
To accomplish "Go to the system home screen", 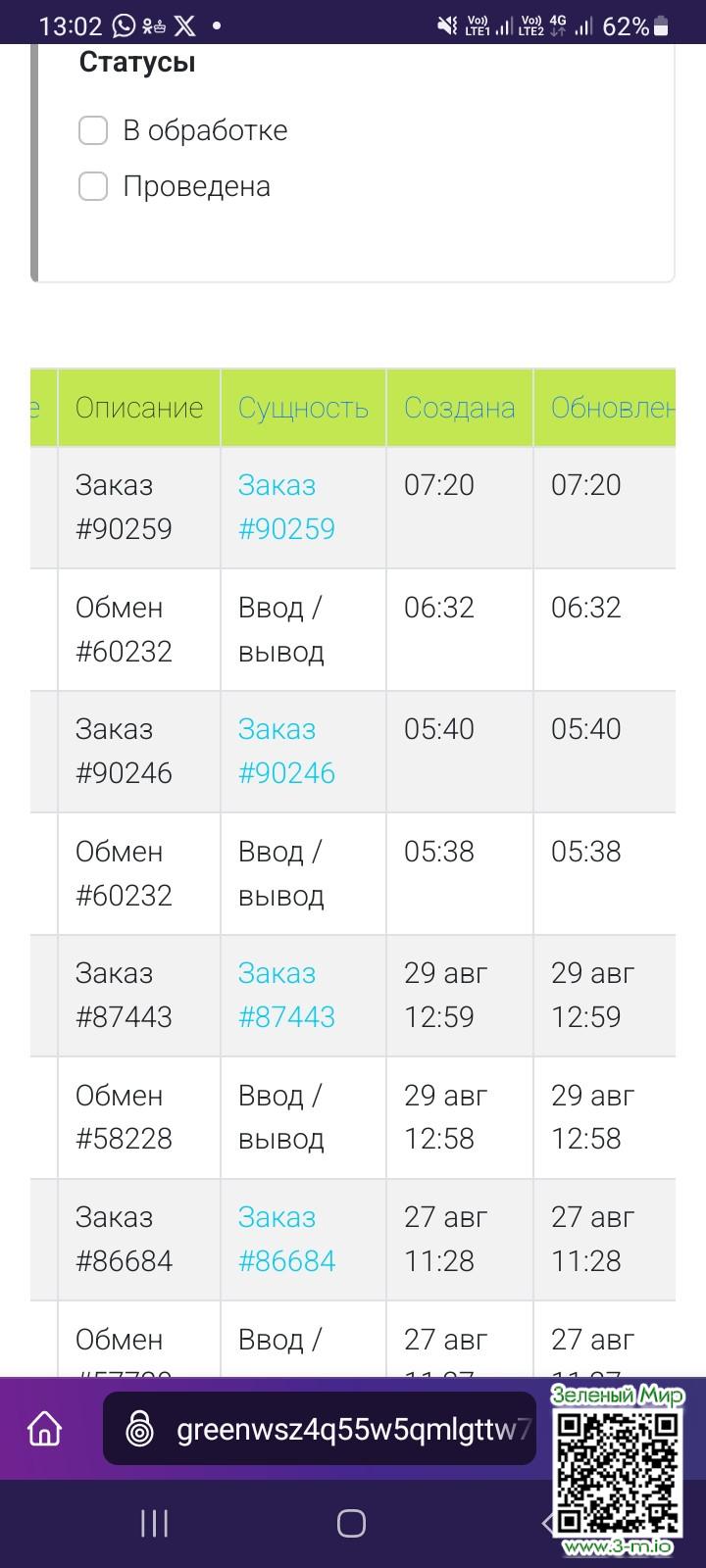I will click(351, 1523).
